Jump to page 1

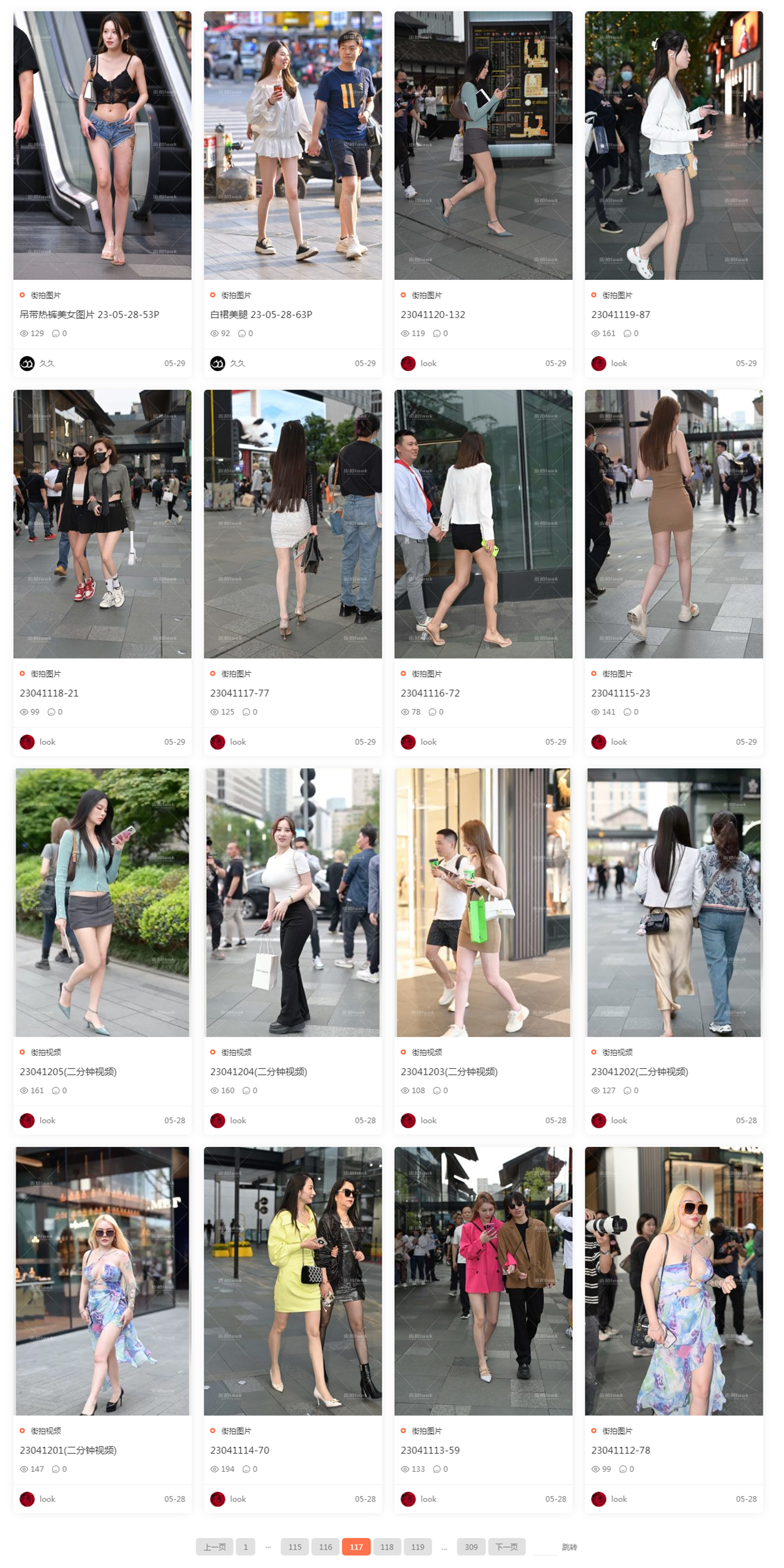pyautogui.click(x=246, y=1547)
